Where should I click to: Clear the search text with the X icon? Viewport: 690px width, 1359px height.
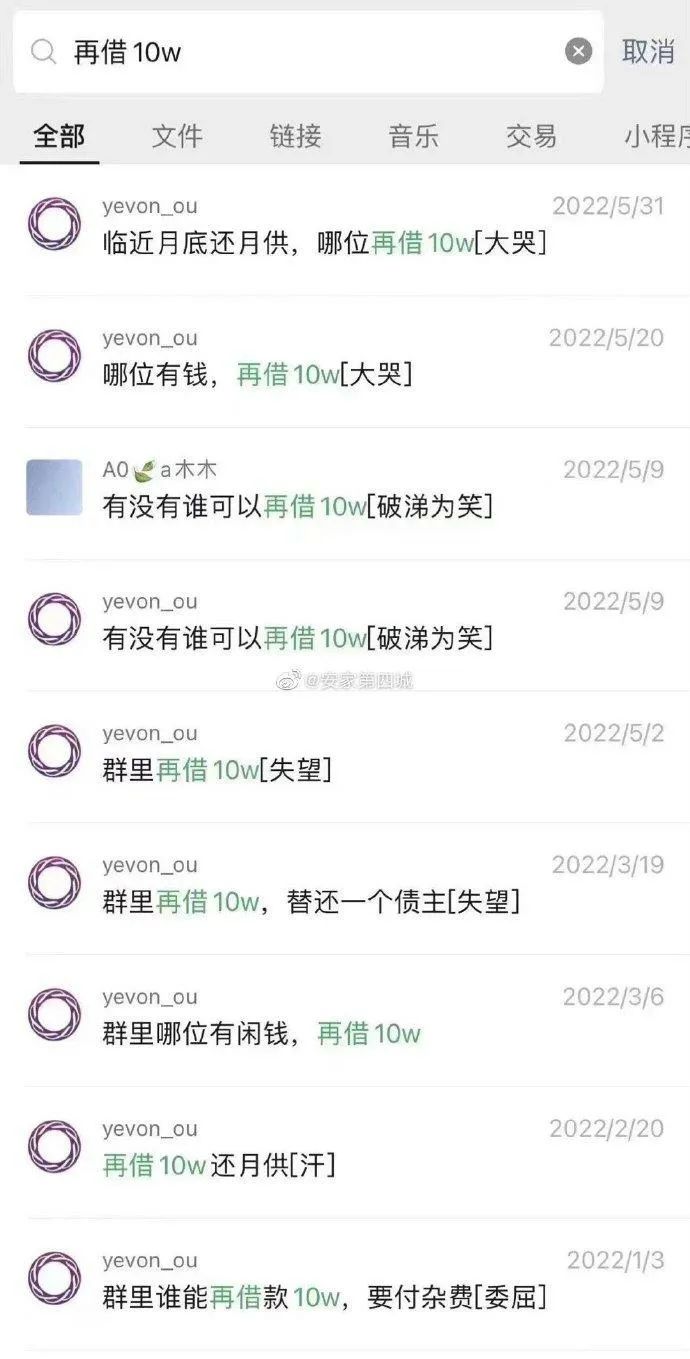578,52
